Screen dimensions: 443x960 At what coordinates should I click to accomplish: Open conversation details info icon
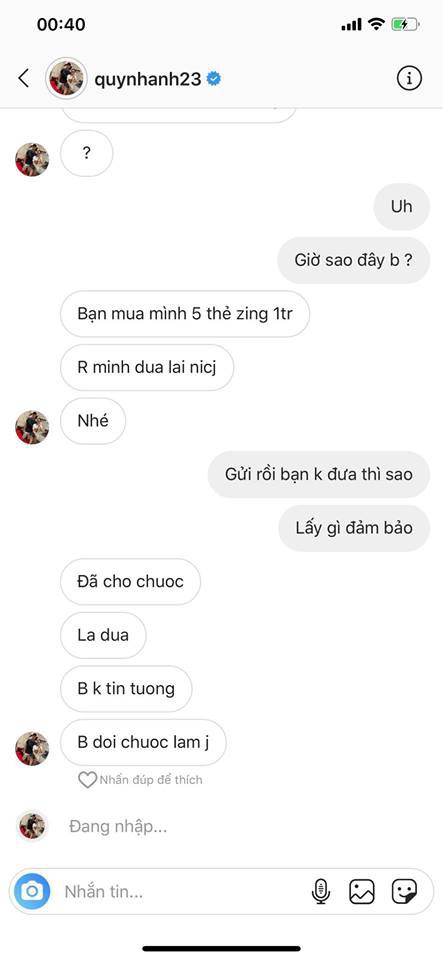click(409, 78)
